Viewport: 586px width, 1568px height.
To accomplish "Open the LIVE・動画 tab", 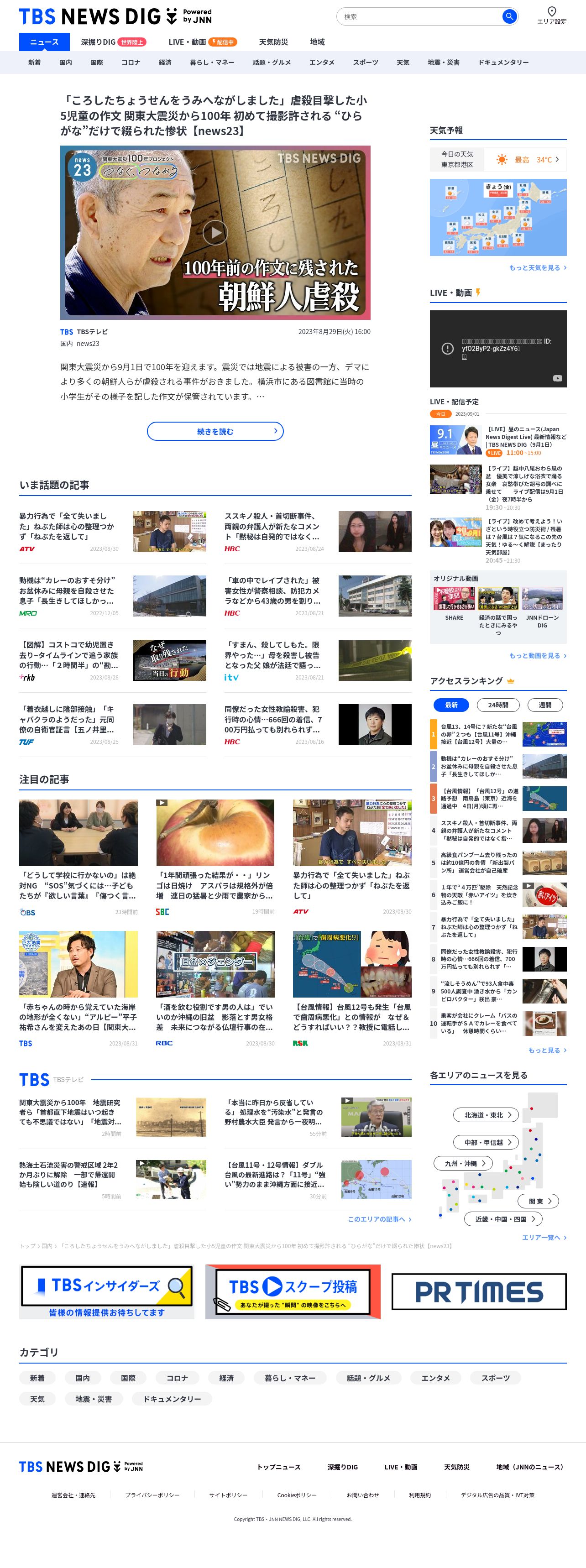I will [x=188, y=42].
